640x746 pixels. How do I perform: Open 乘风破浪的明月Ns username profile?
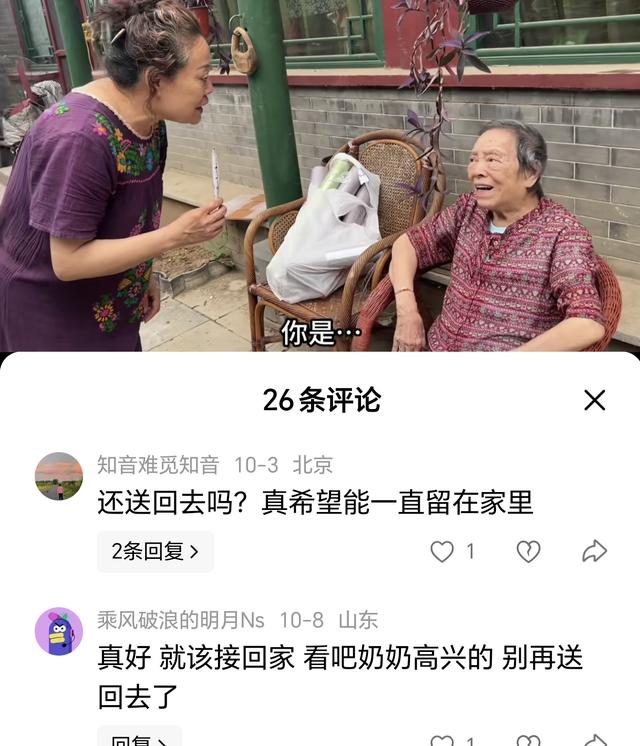point(182,620)
